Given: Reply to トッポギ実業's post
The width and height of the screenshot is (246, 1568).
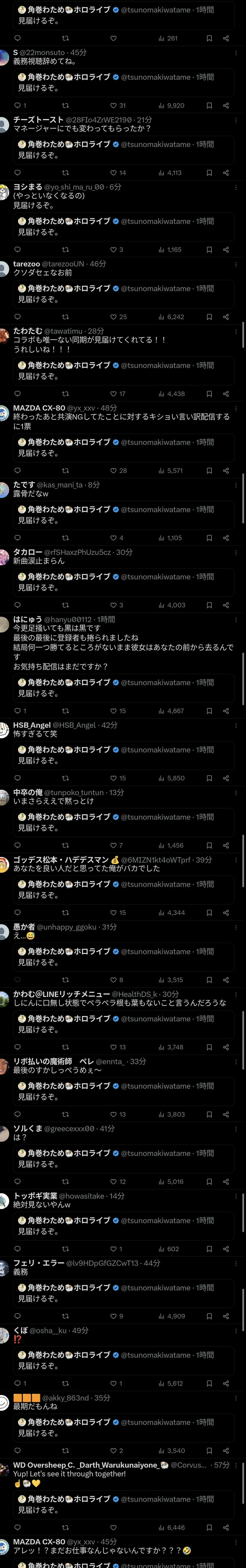Looking at the screenshot, I should (18, 1249).
